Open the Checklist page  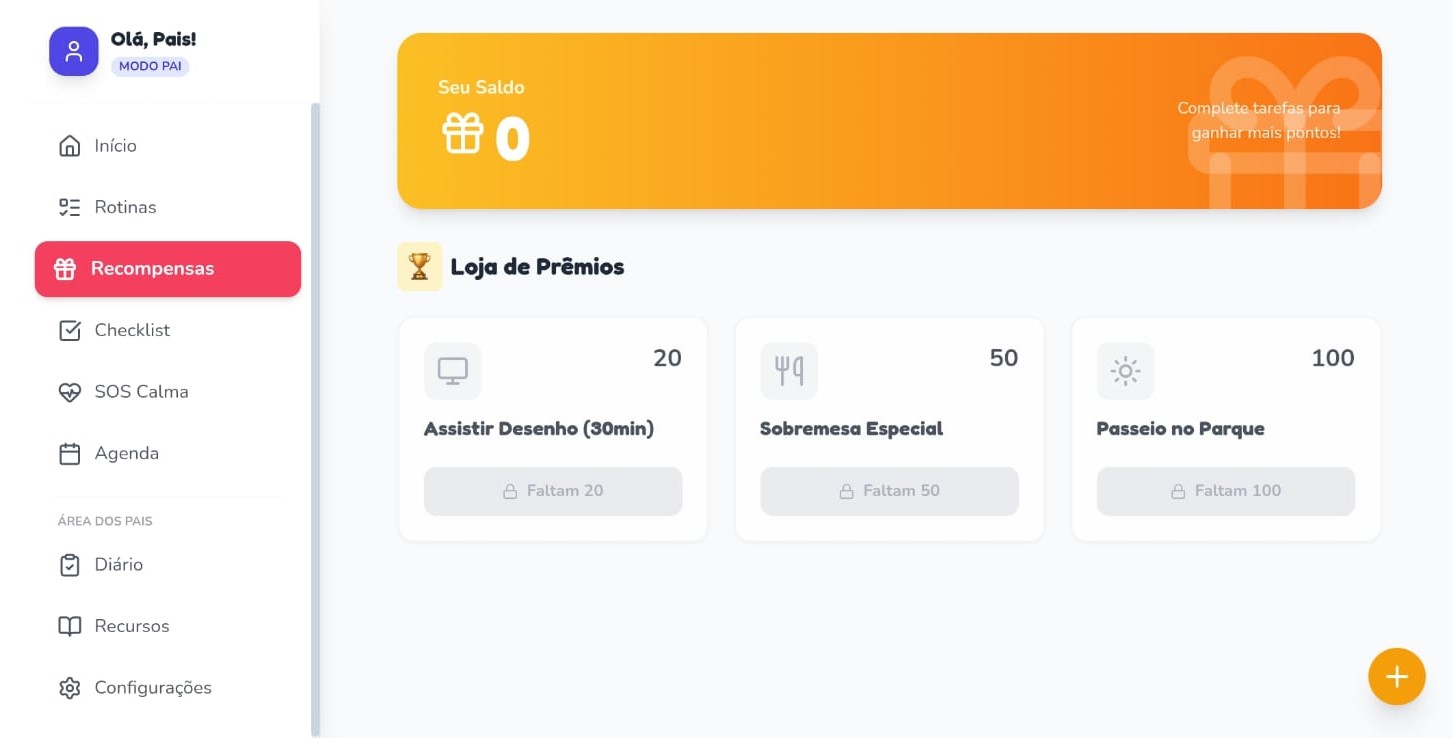pyautogui.click(x=132, y=330)
